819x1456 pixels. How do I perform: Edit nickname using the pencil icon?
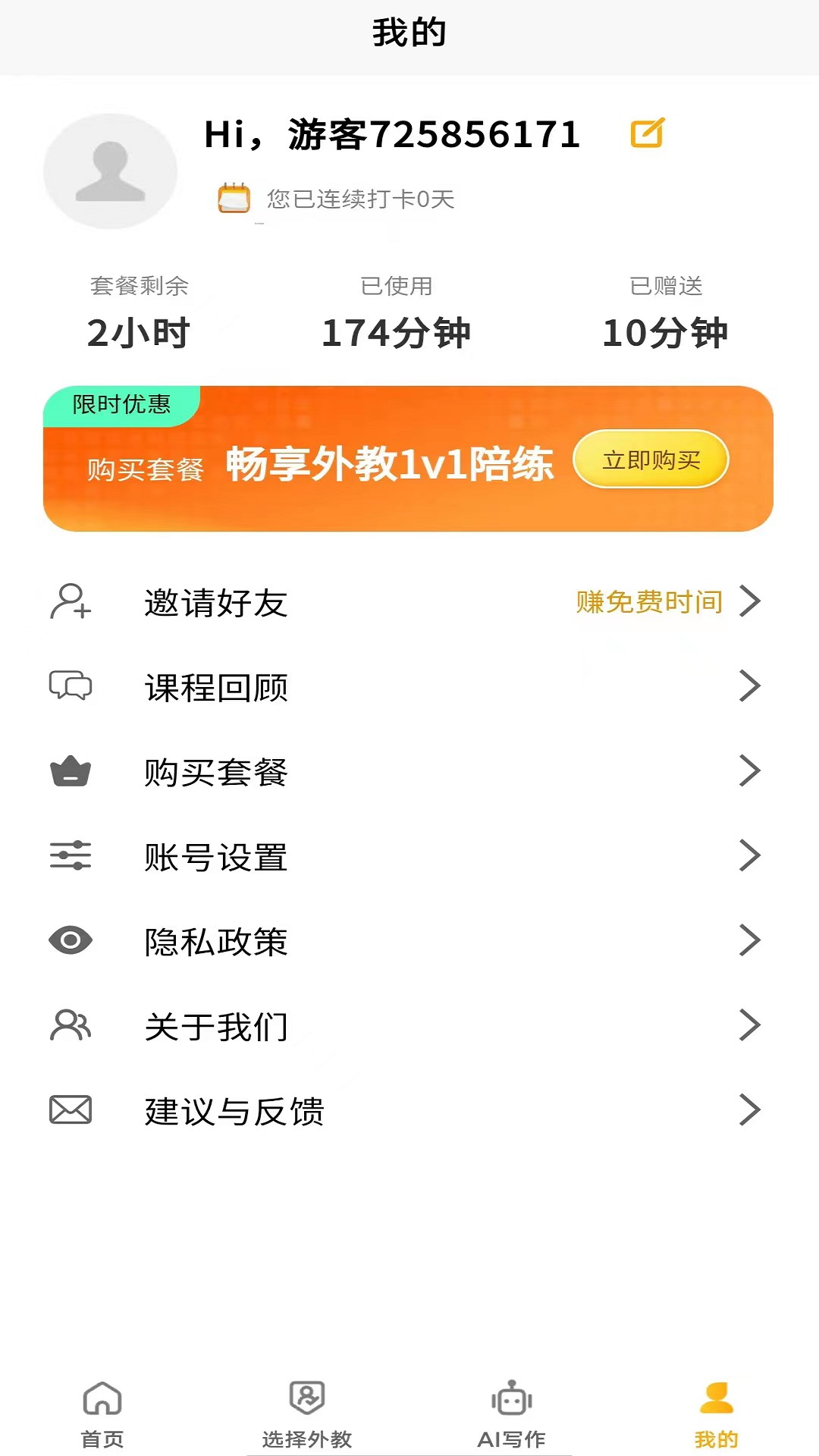coord(647,133)
